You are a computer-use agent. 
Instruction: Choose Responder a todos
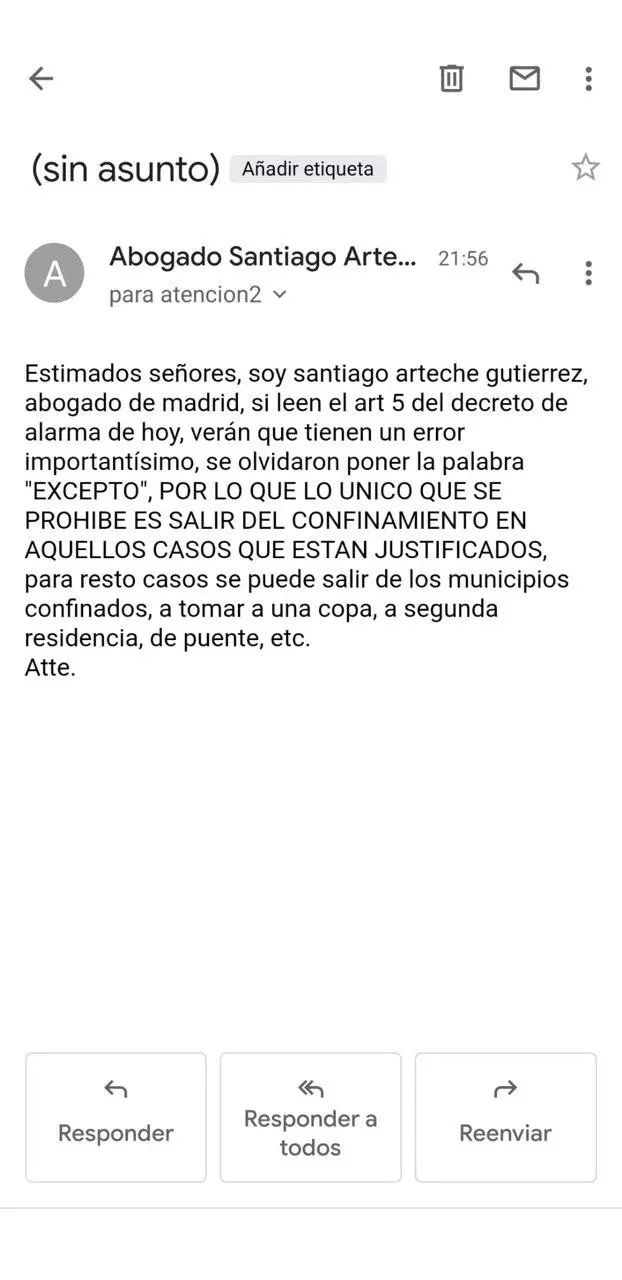click(310, 1117)
